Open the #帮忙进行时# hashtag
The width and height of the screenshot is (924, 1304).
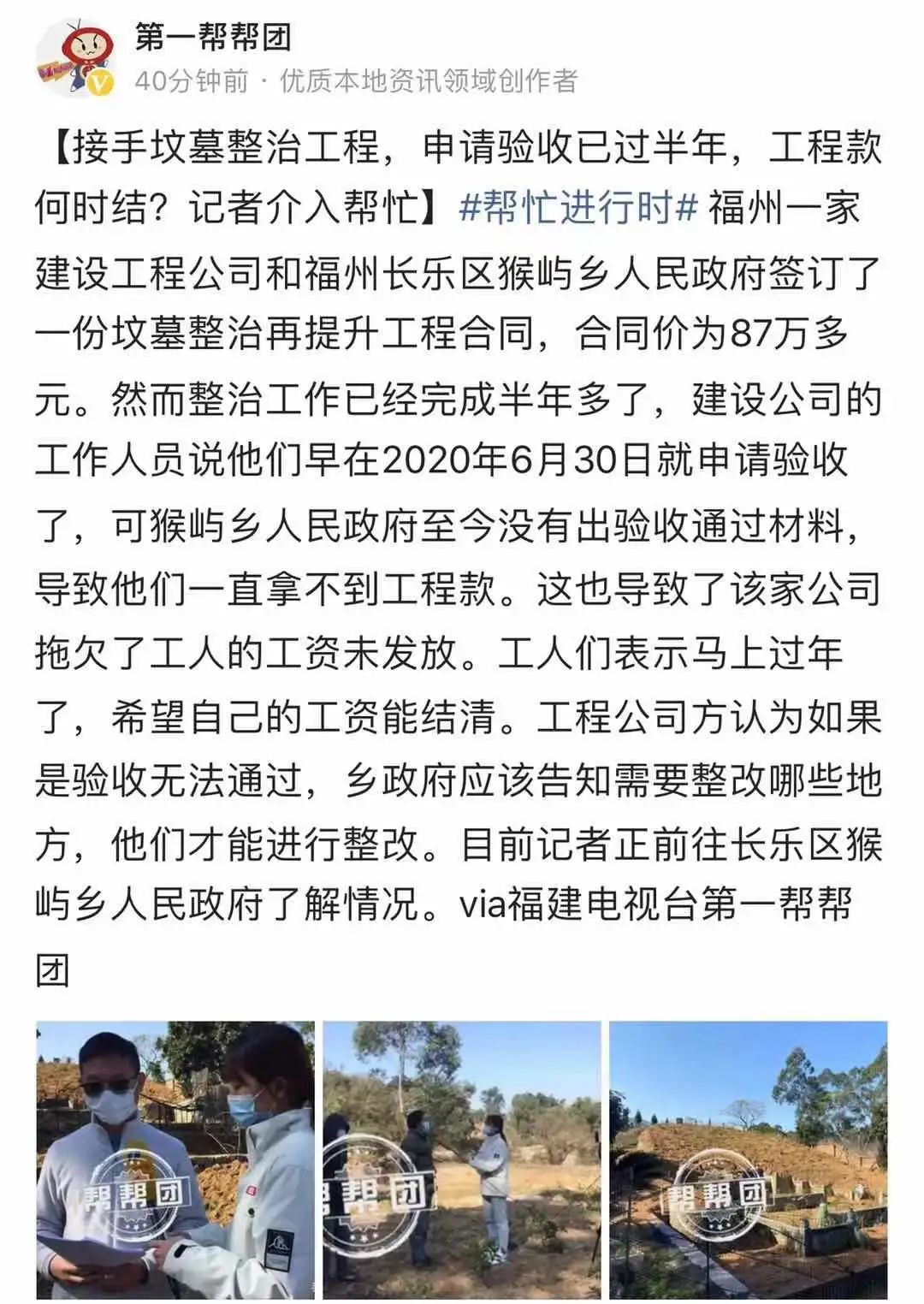point(579,208)
